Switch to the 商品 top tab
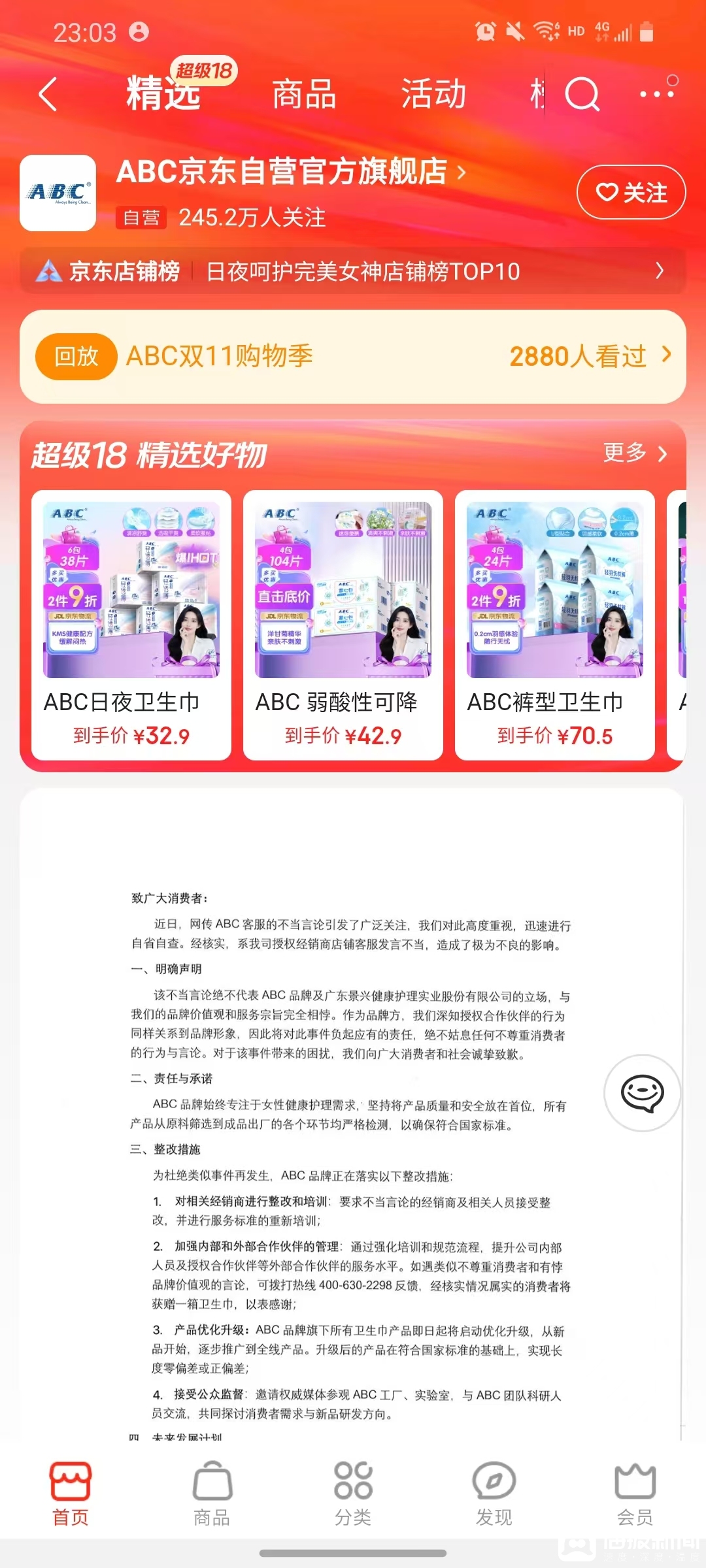 click(304, 94)
